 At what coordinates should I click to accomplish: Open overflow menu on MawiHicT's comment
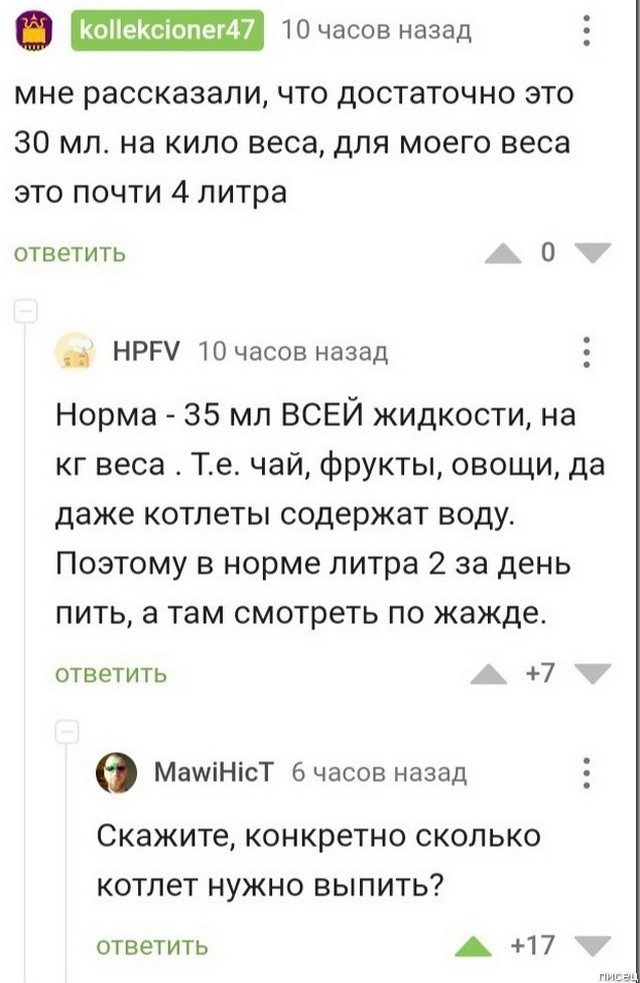[587, 772]
